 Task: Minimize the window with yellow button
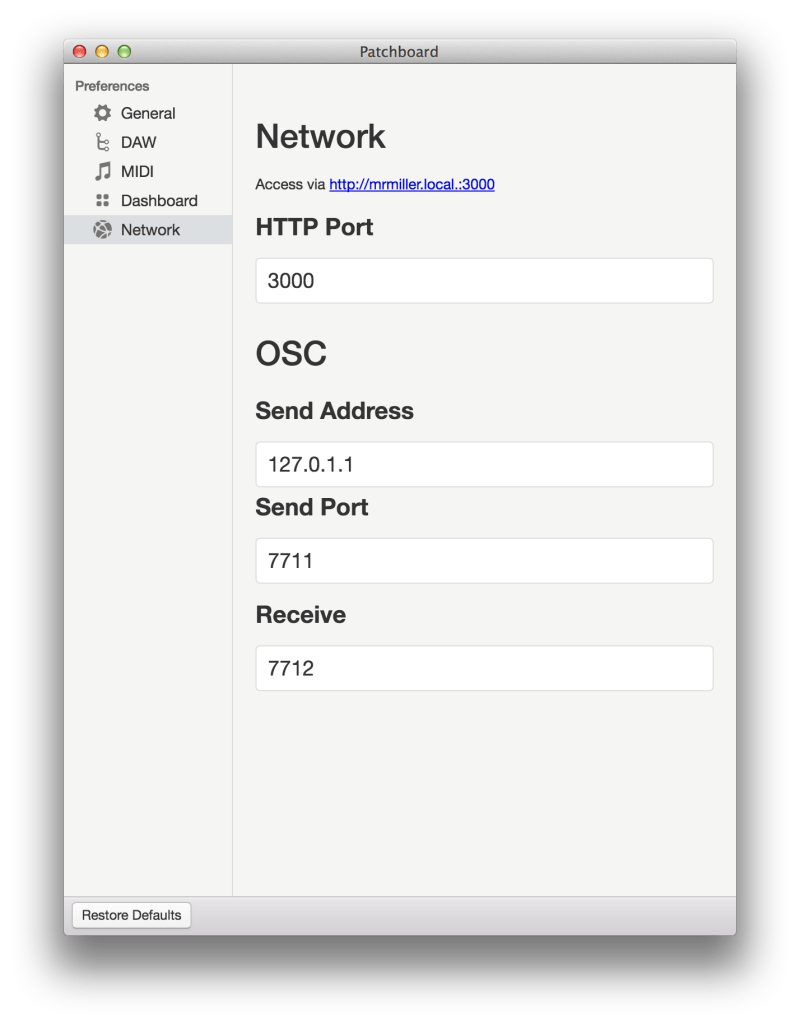click(x=102, y=52)
